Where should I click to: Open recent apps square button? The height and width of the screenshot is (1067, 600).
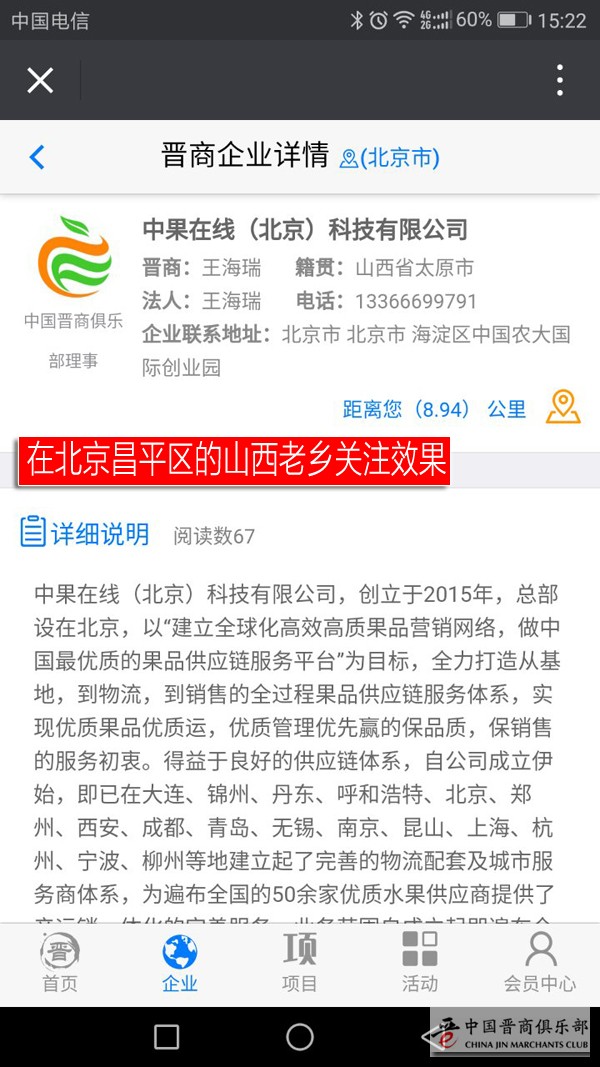[x=167, y=1037]
